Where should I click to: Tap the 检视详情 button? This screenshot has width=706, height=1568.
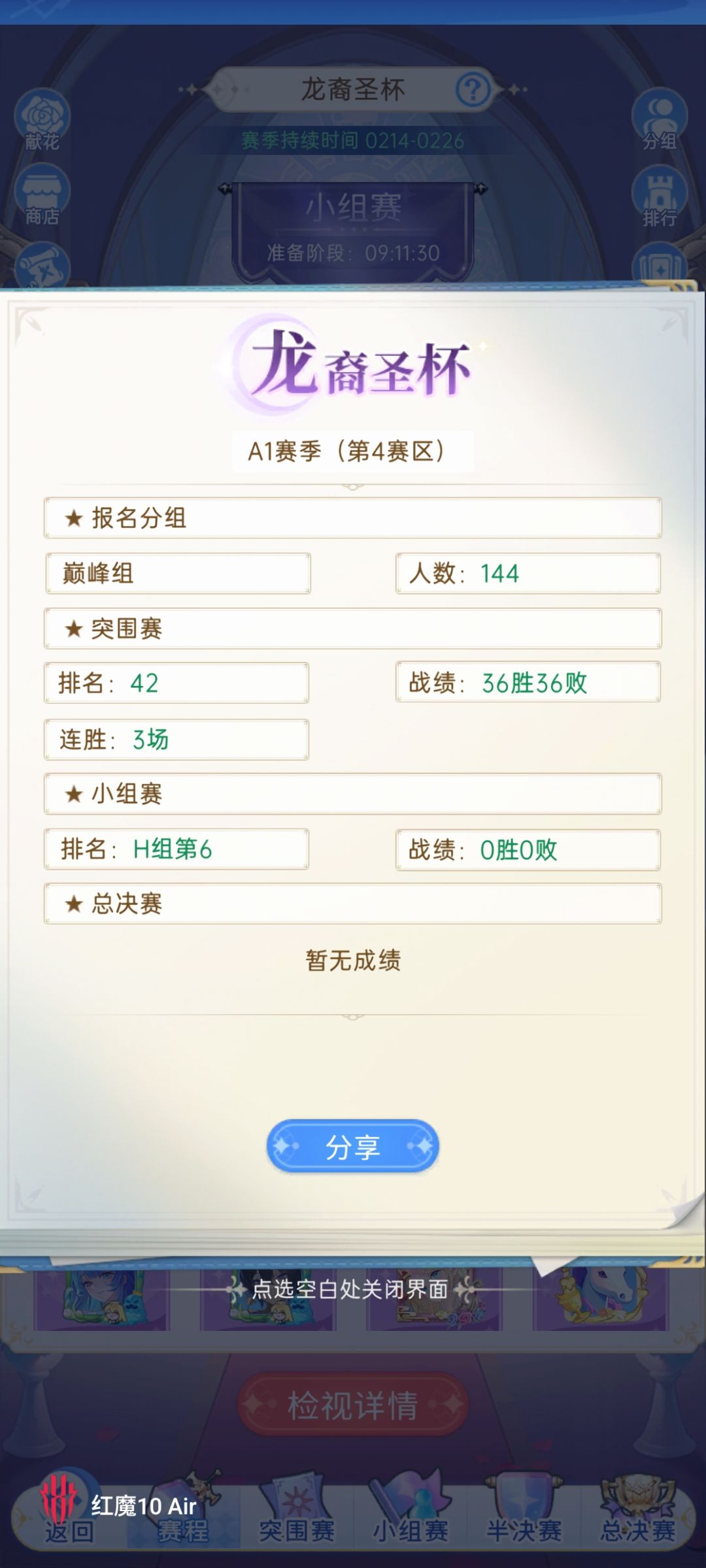pos(352,1404)
